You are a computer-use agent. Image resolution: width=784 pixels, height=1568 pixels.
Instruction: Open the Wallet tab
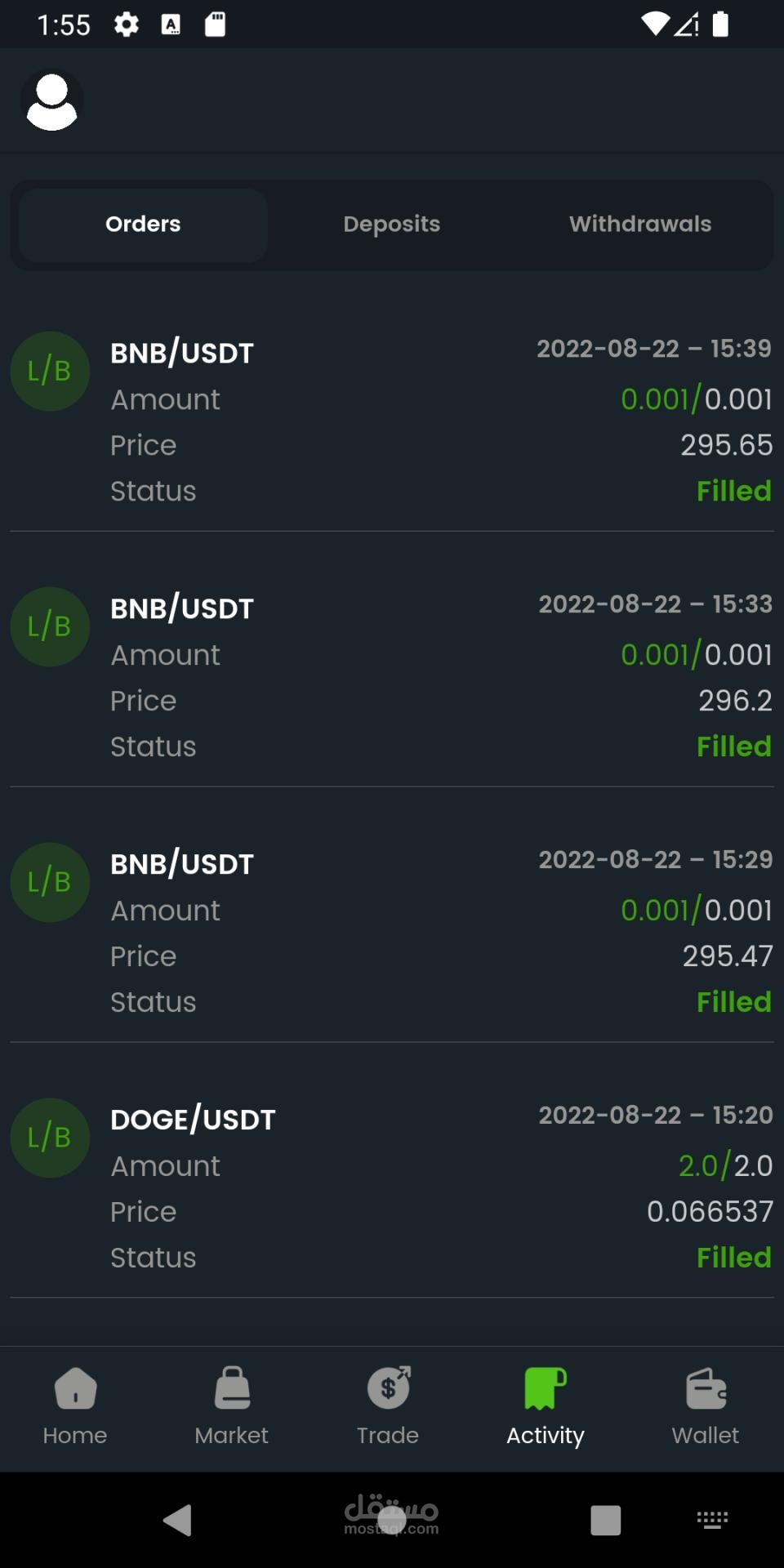coord(706,1406)
